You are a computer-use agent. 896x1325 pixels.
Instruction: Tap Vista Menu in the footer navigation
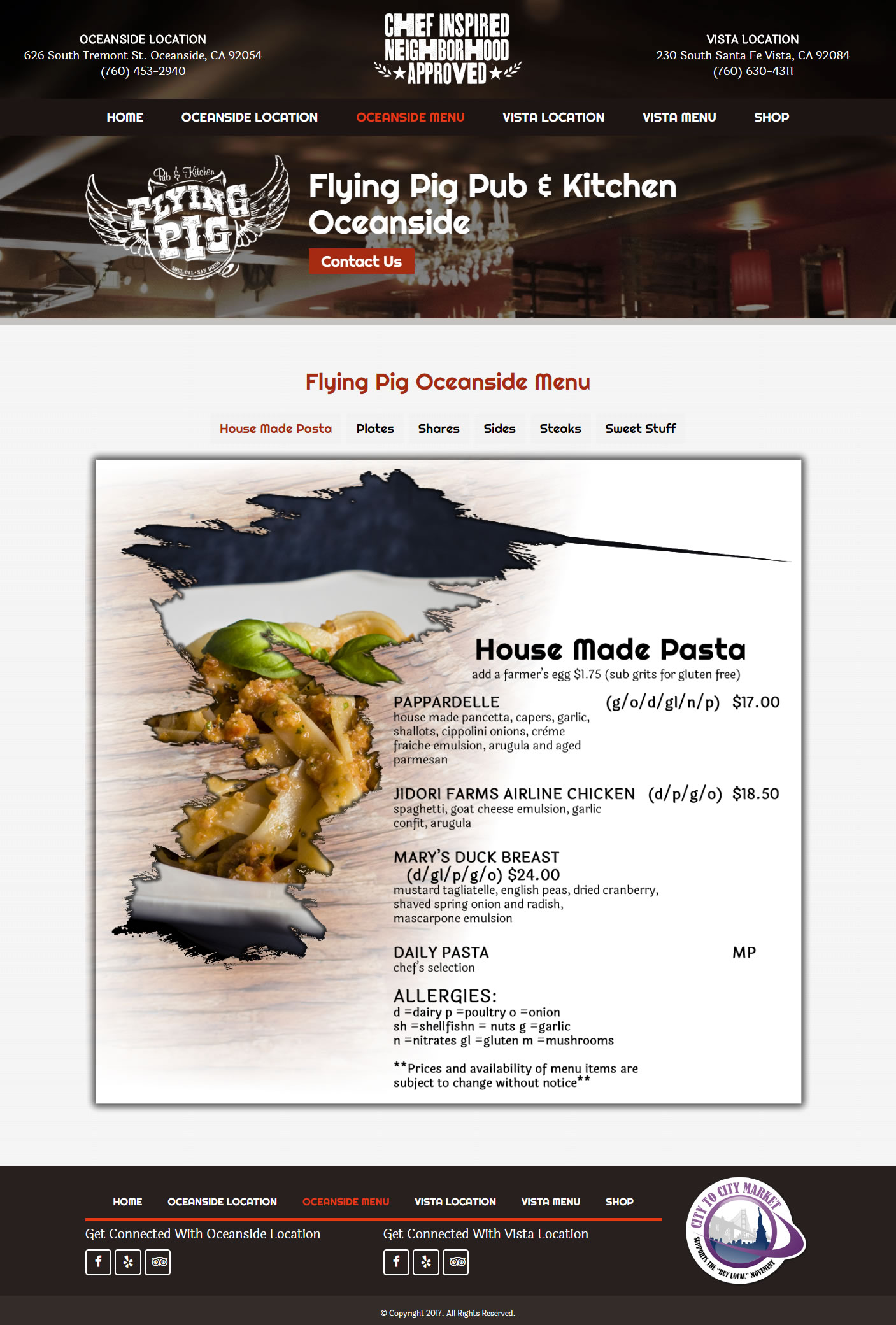[550, 1201]
